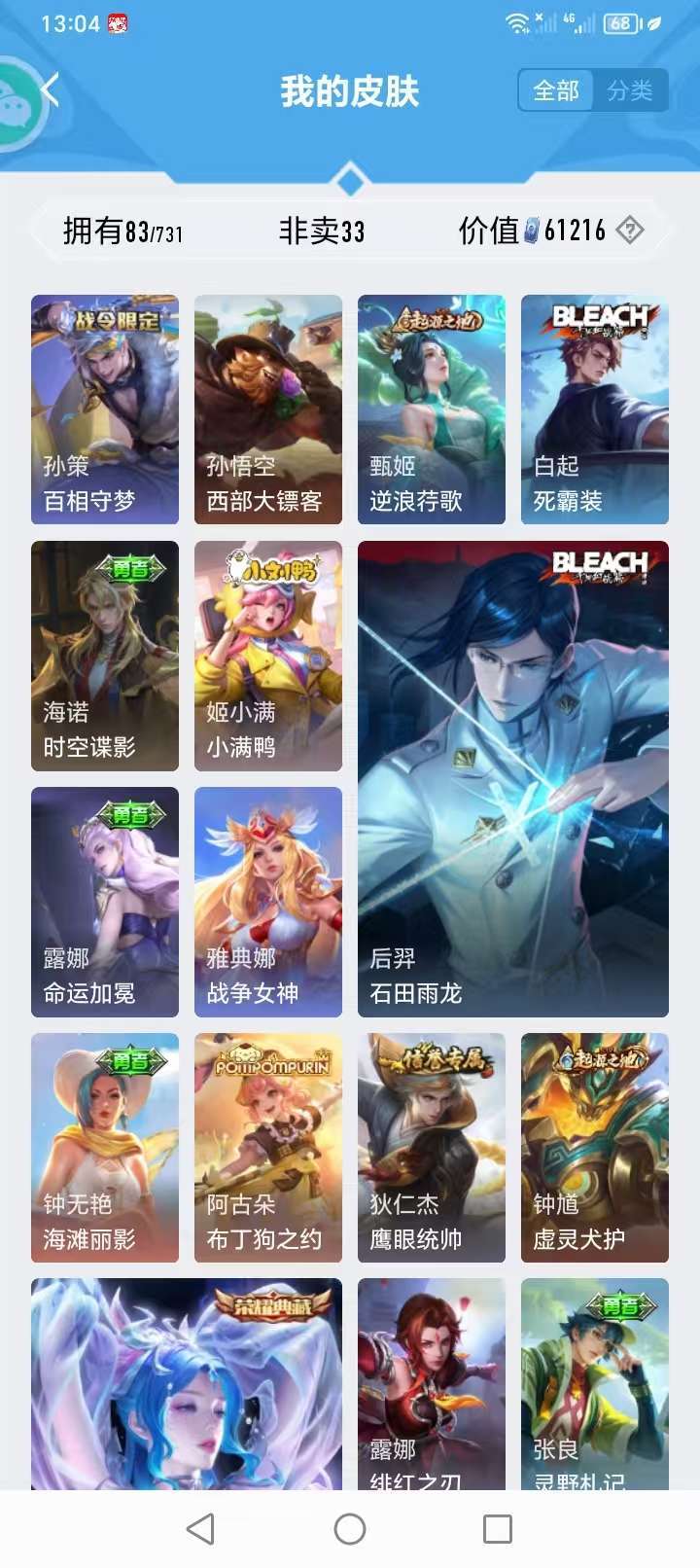Screen dimensions: 700x1568
Task: Open 孙策 百相守梦 skin card
Action: coord(105,410)
